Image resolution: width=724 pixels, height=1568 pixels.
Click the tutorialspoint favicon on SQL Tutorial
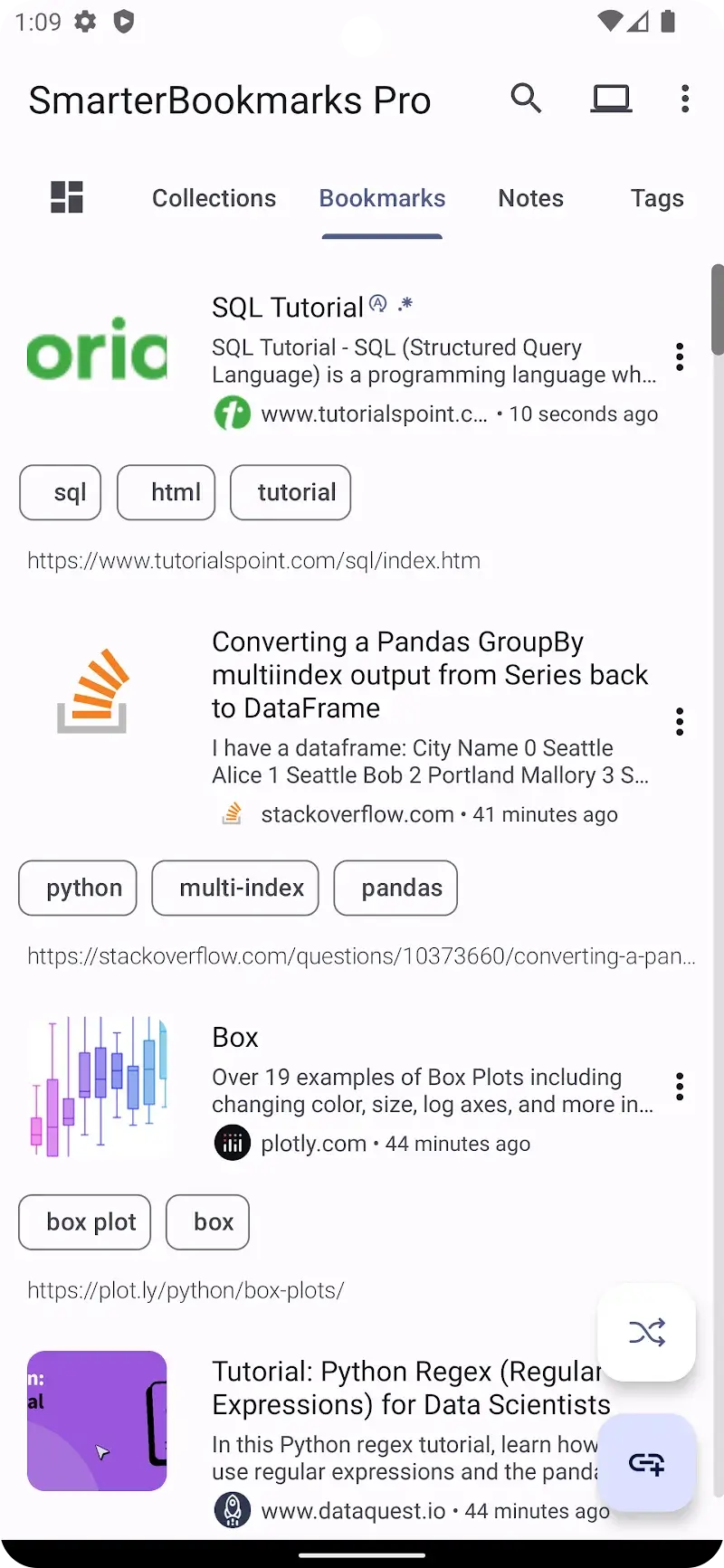(232, 413)
